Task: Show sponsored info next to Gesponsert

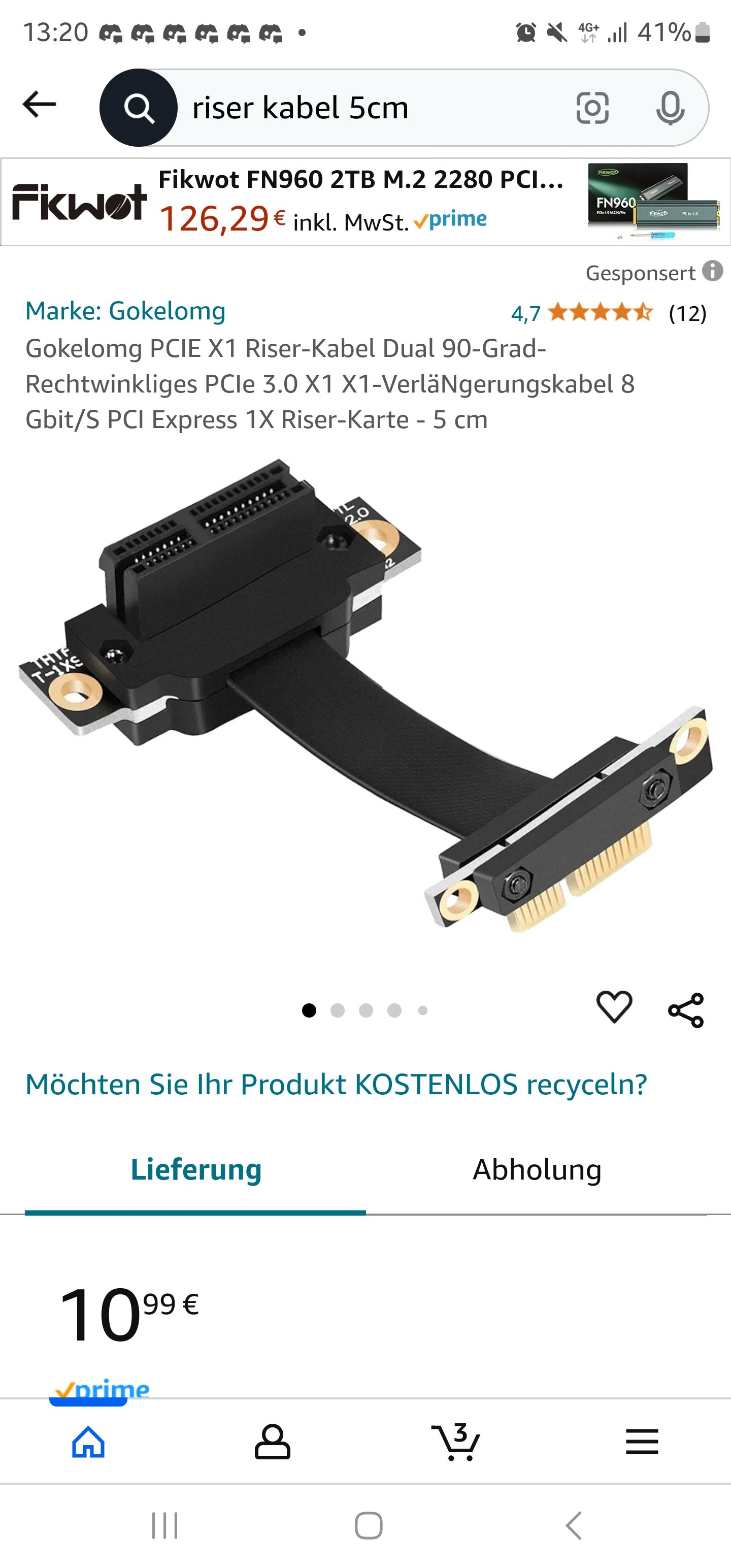Action: pyautogui.click(x=713, y=271)
